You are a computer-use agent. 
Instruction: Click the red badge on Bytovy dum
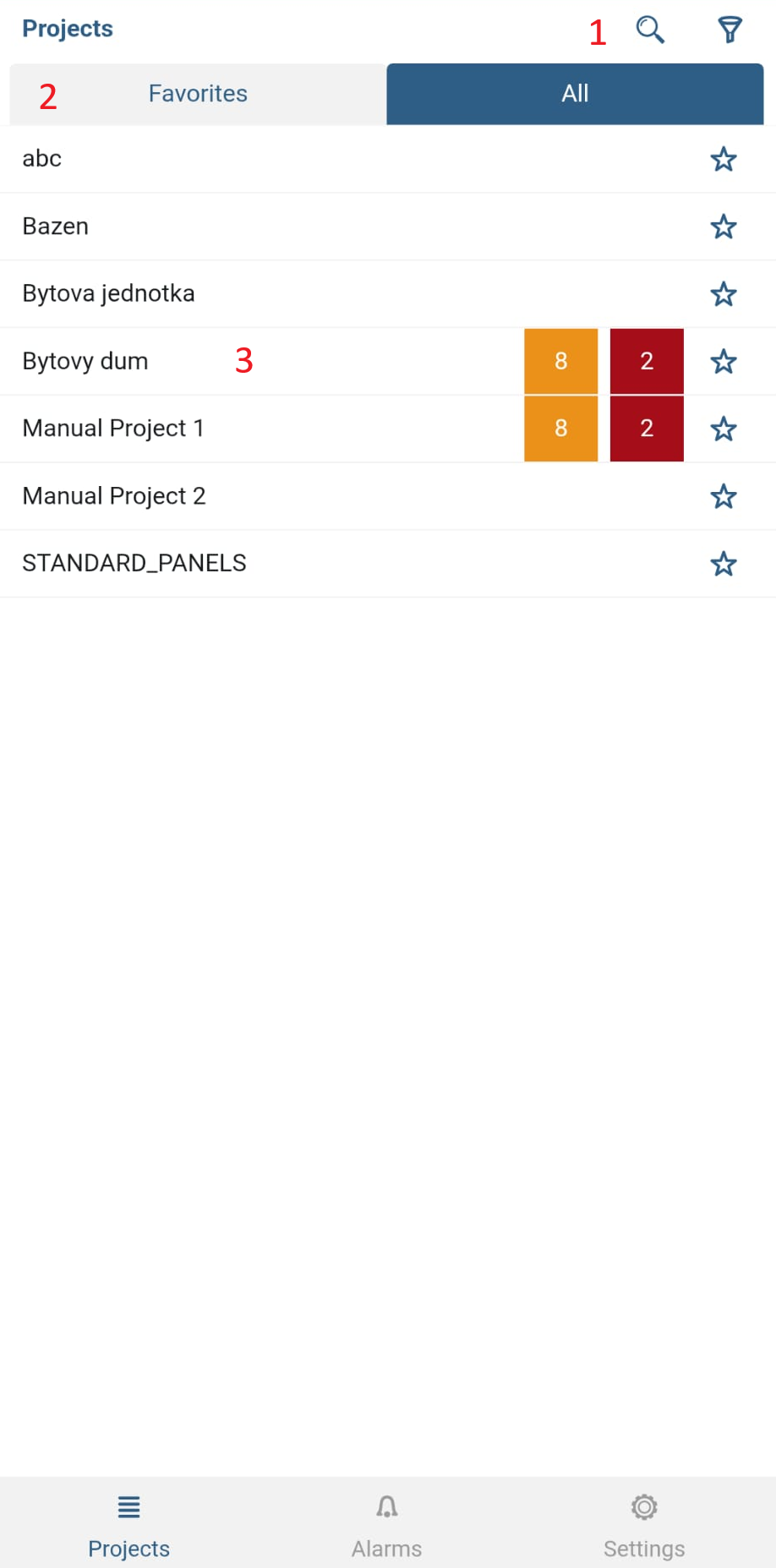[x=647, y=361]
